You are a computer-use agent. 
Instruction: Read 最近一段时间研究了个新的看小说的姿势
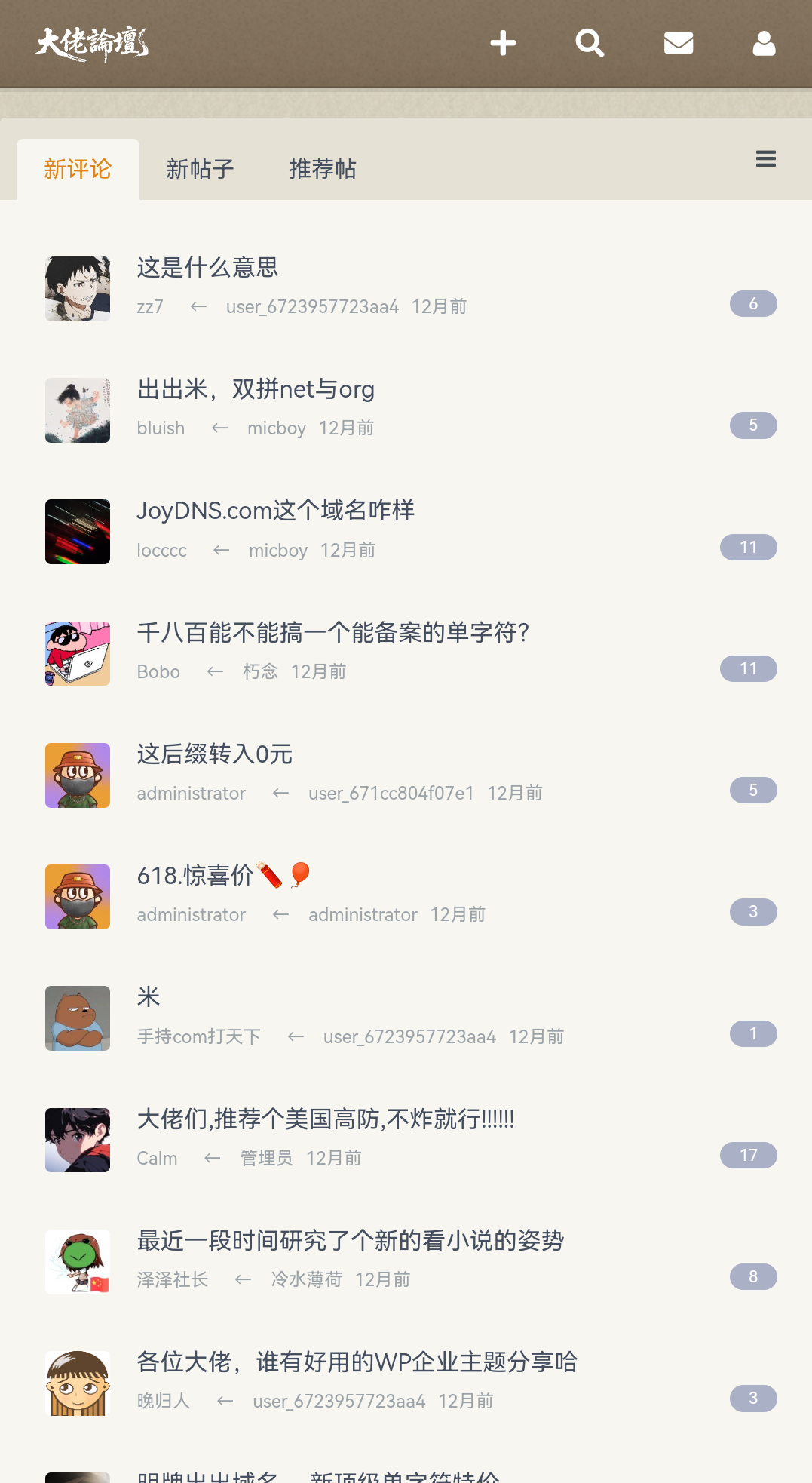pyautogui.click(x=350, y=1240)
